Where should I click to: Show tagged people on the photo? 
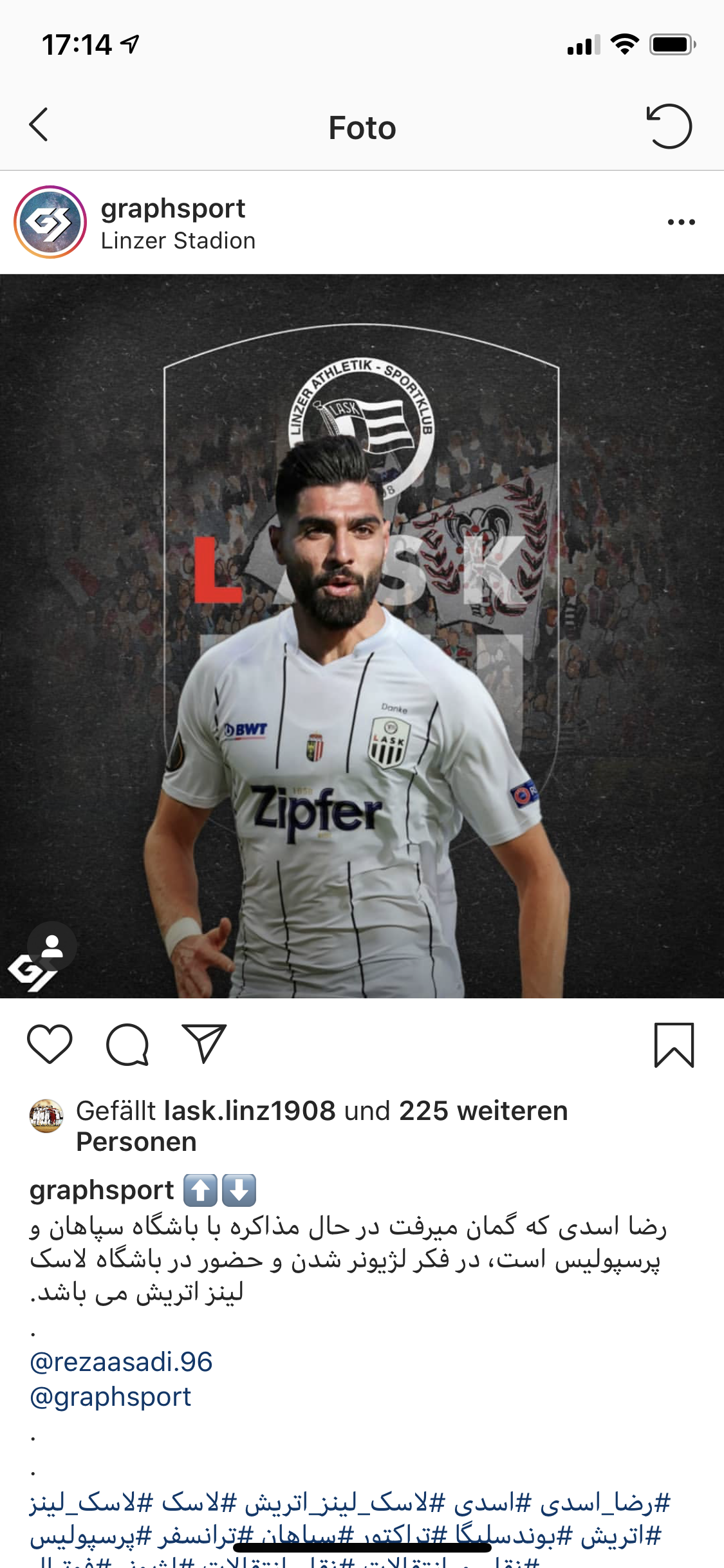click(x=52, y=946)
